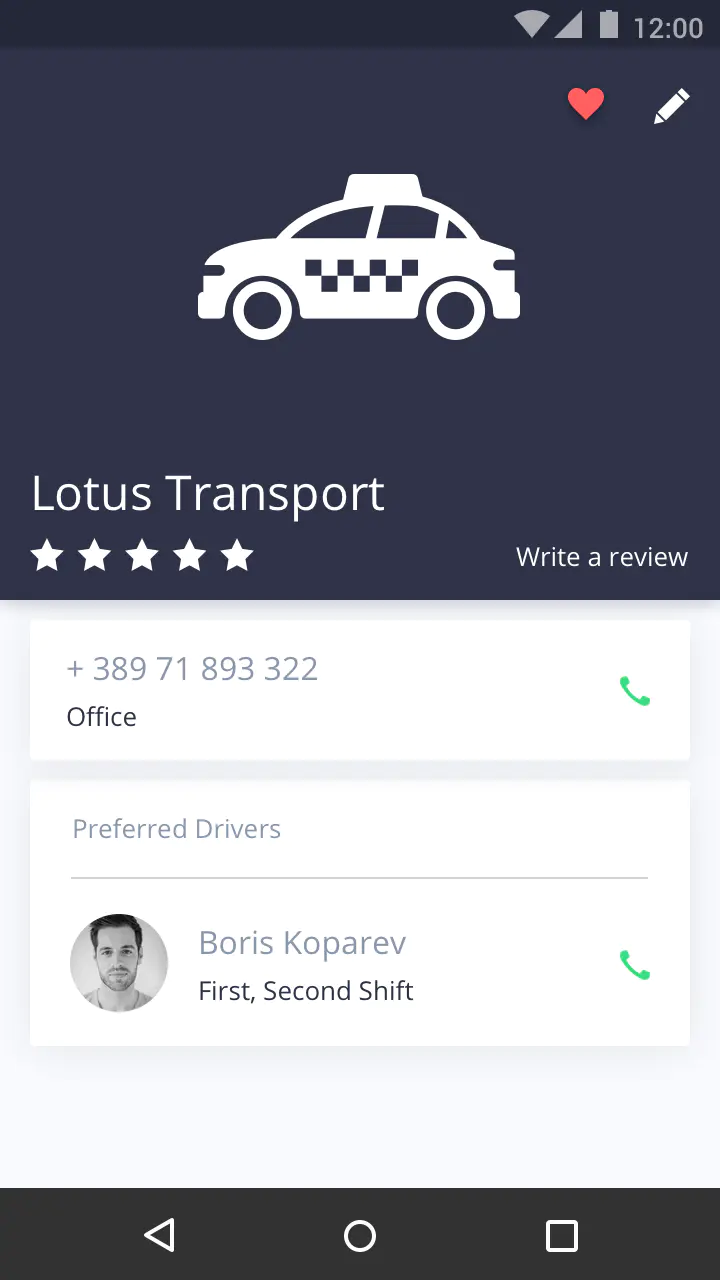
Task: Go back using the navigation bar
Action: click(159, 1236)
